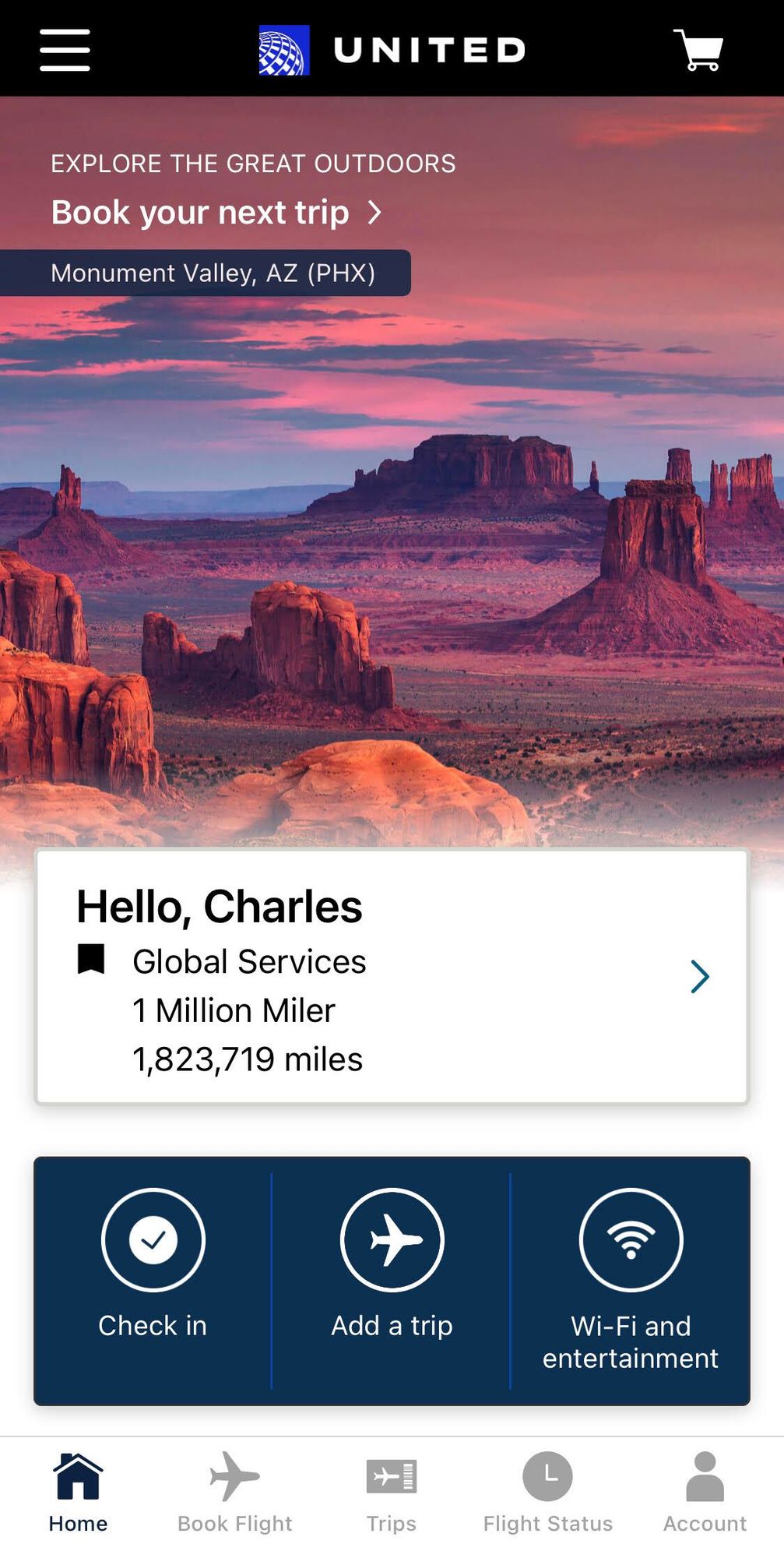Open the Flight Status tab
Image resolution: width=784 pixels, height=1558 pixels.
coord(548,1493)
